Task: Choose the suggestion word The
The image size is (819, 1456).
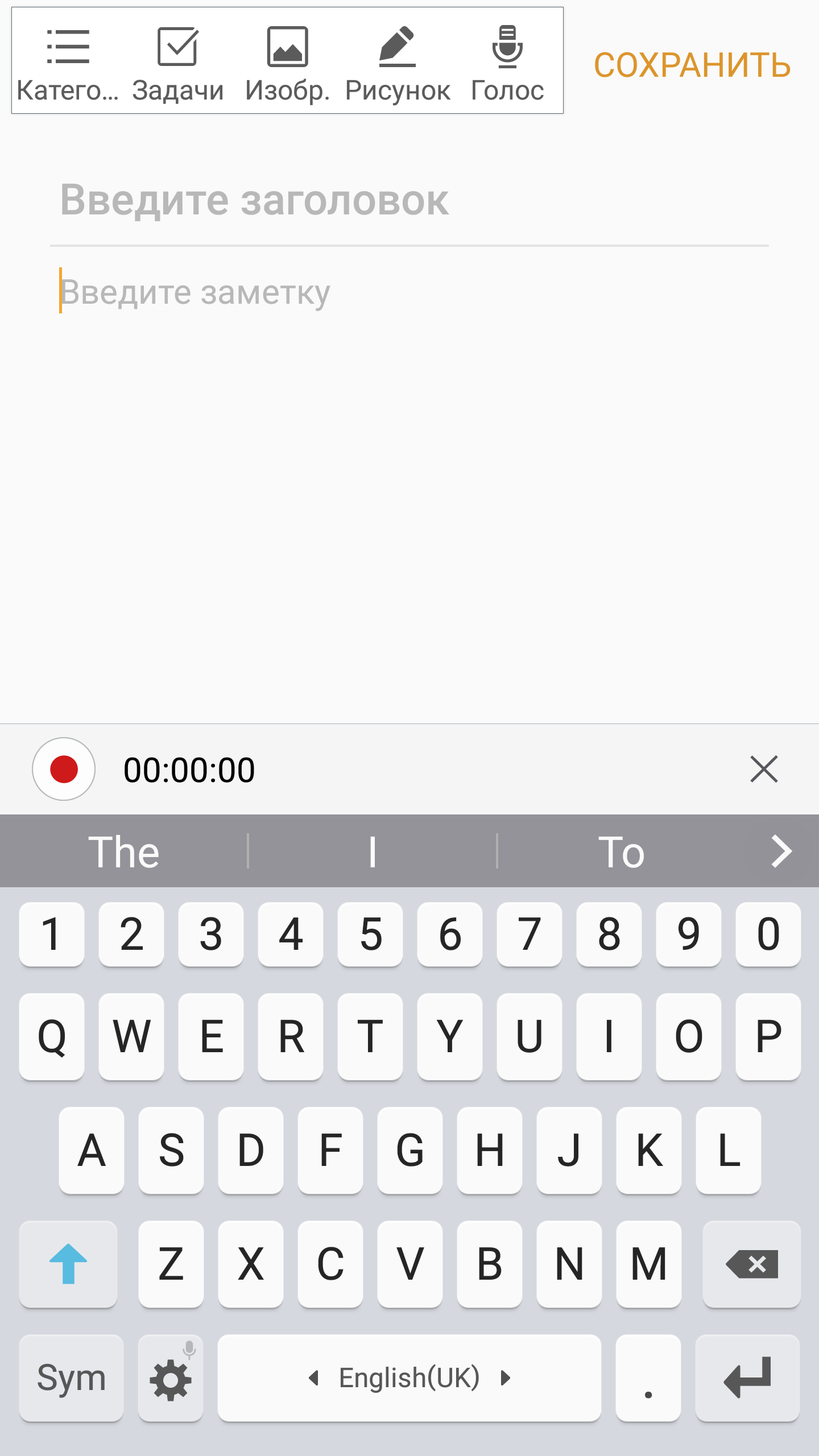Action: 124,851
